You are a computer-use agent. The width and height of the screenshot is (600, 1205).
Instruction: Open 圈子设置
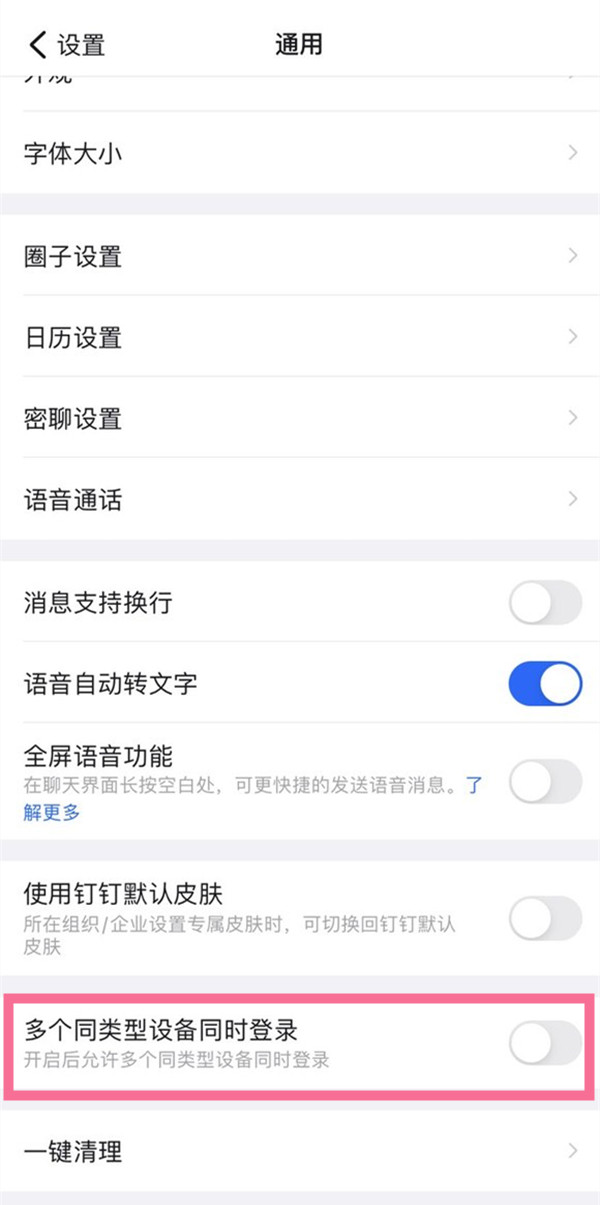(300, 256)
